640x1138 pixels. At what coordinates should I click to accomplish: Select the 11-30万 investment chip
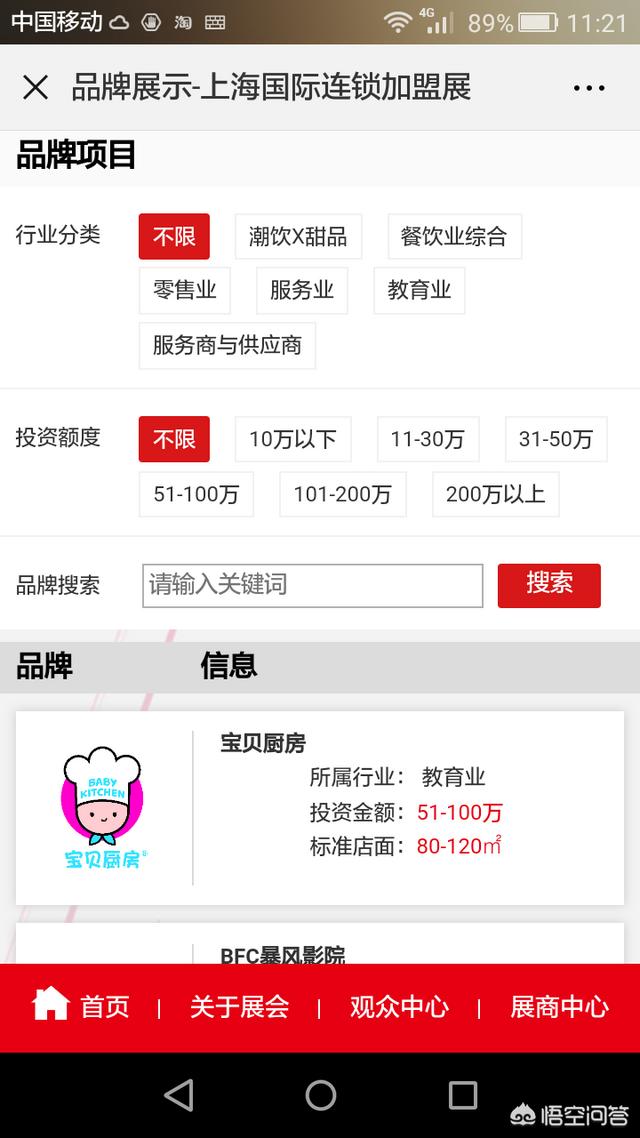[x=427, y=439]
